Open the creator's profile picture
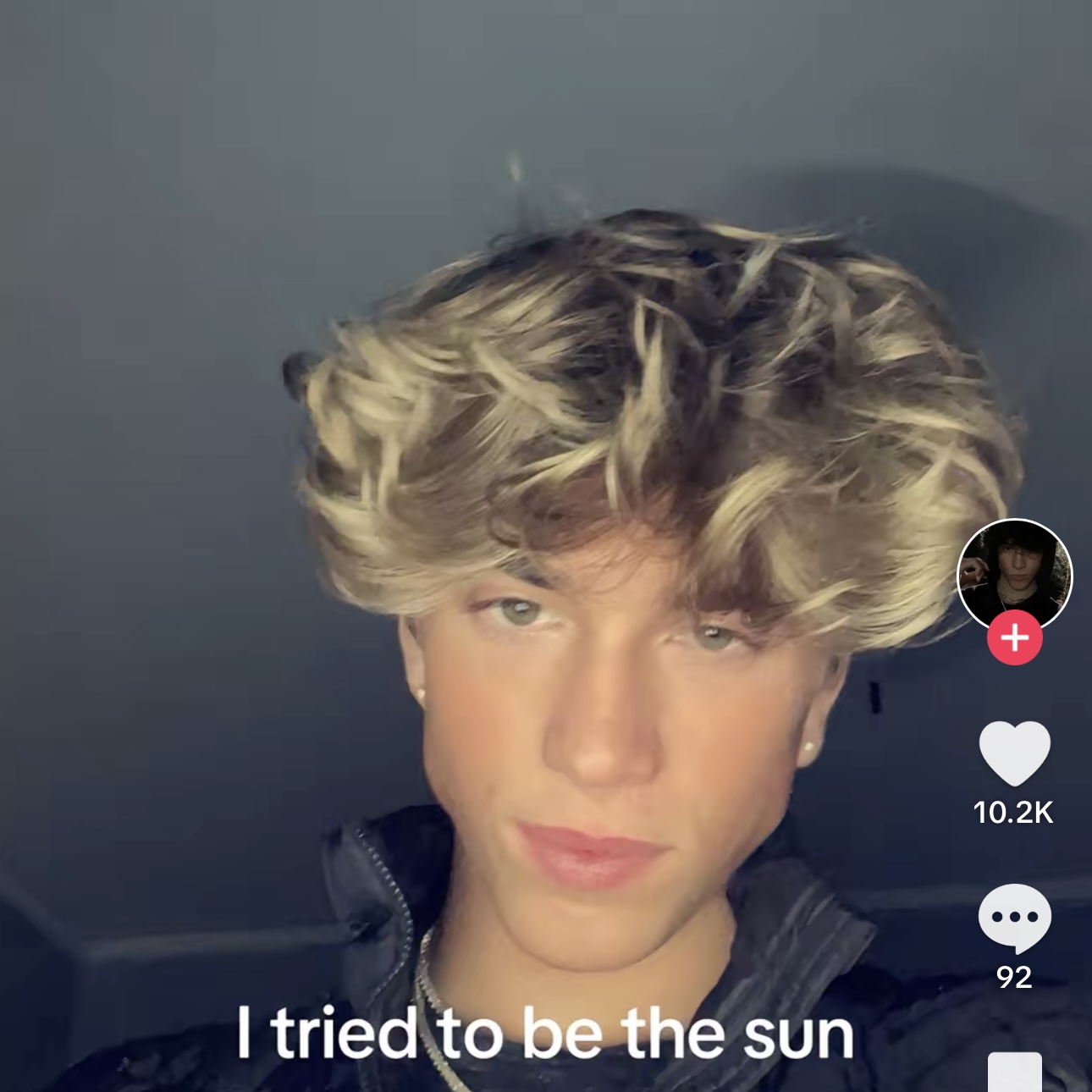1092x1092 pixels. (x=1014, y=574)
